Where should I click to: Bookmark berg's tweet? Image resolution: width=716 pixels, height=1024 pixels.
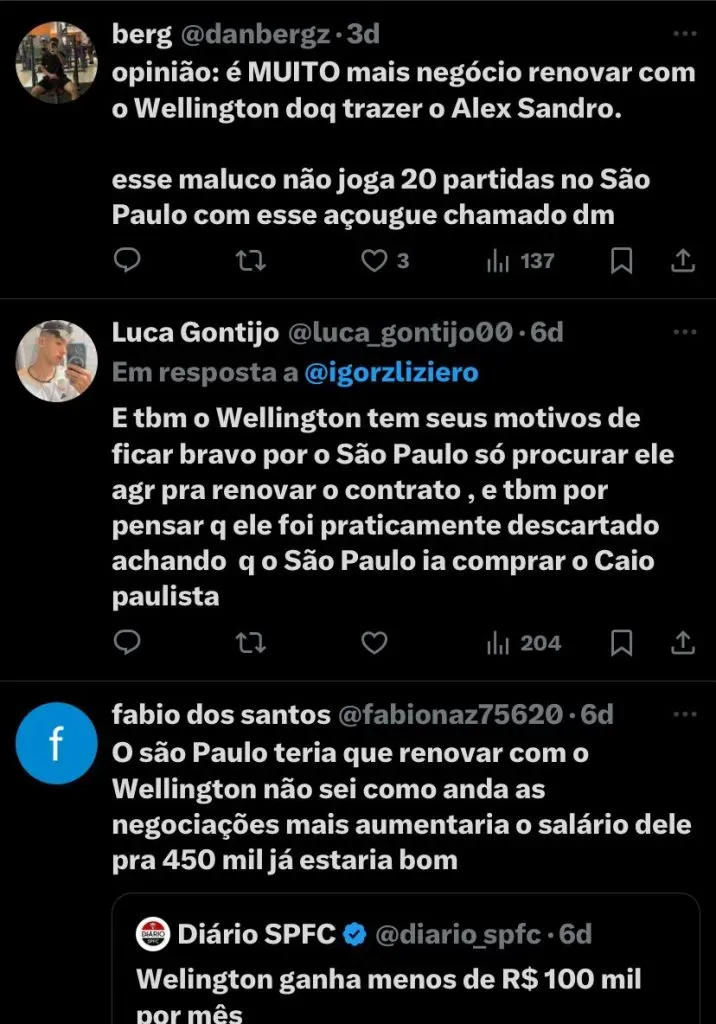click(x=621, y=261)
